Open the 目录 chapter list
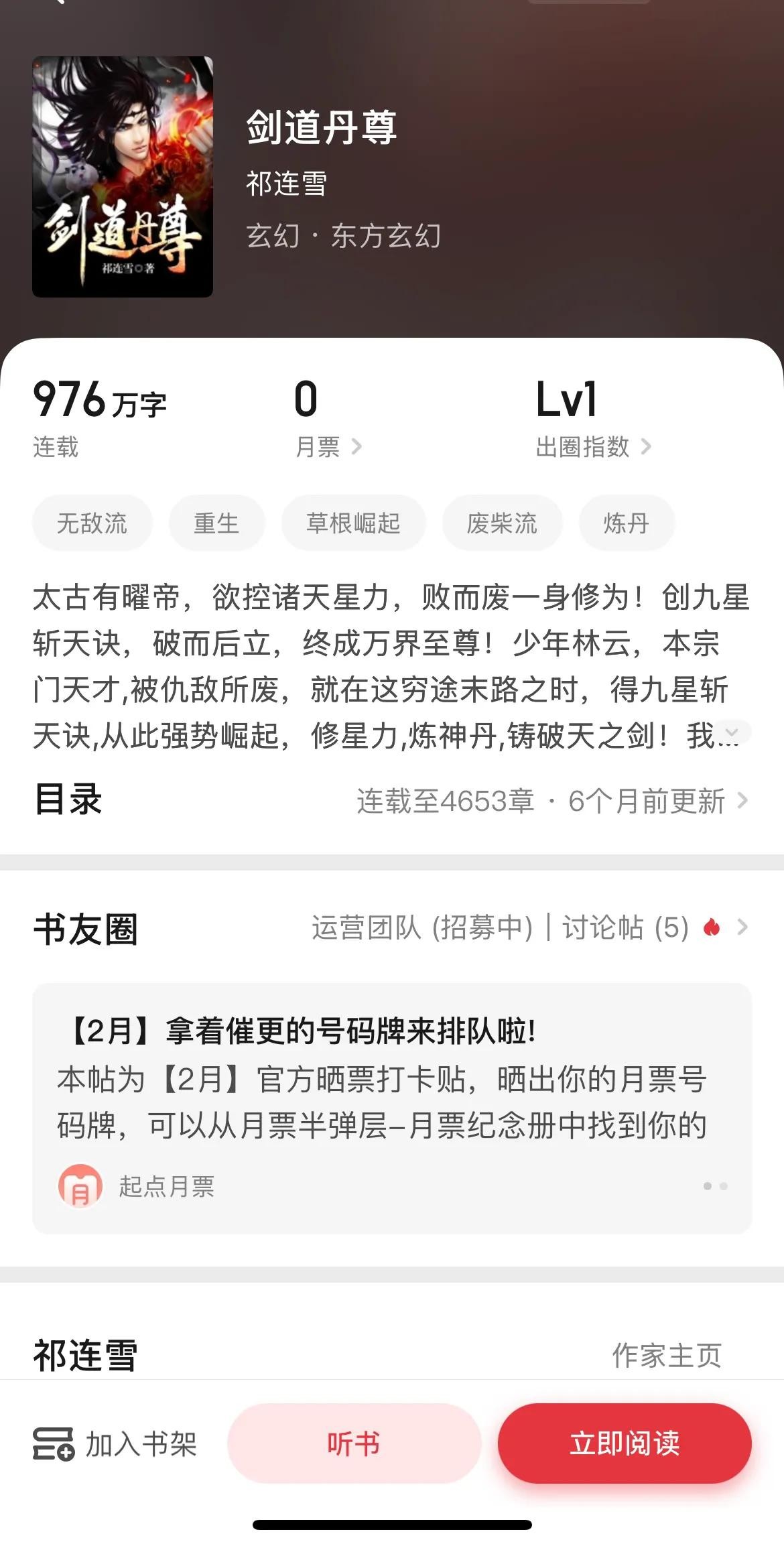 coord(551,801)
